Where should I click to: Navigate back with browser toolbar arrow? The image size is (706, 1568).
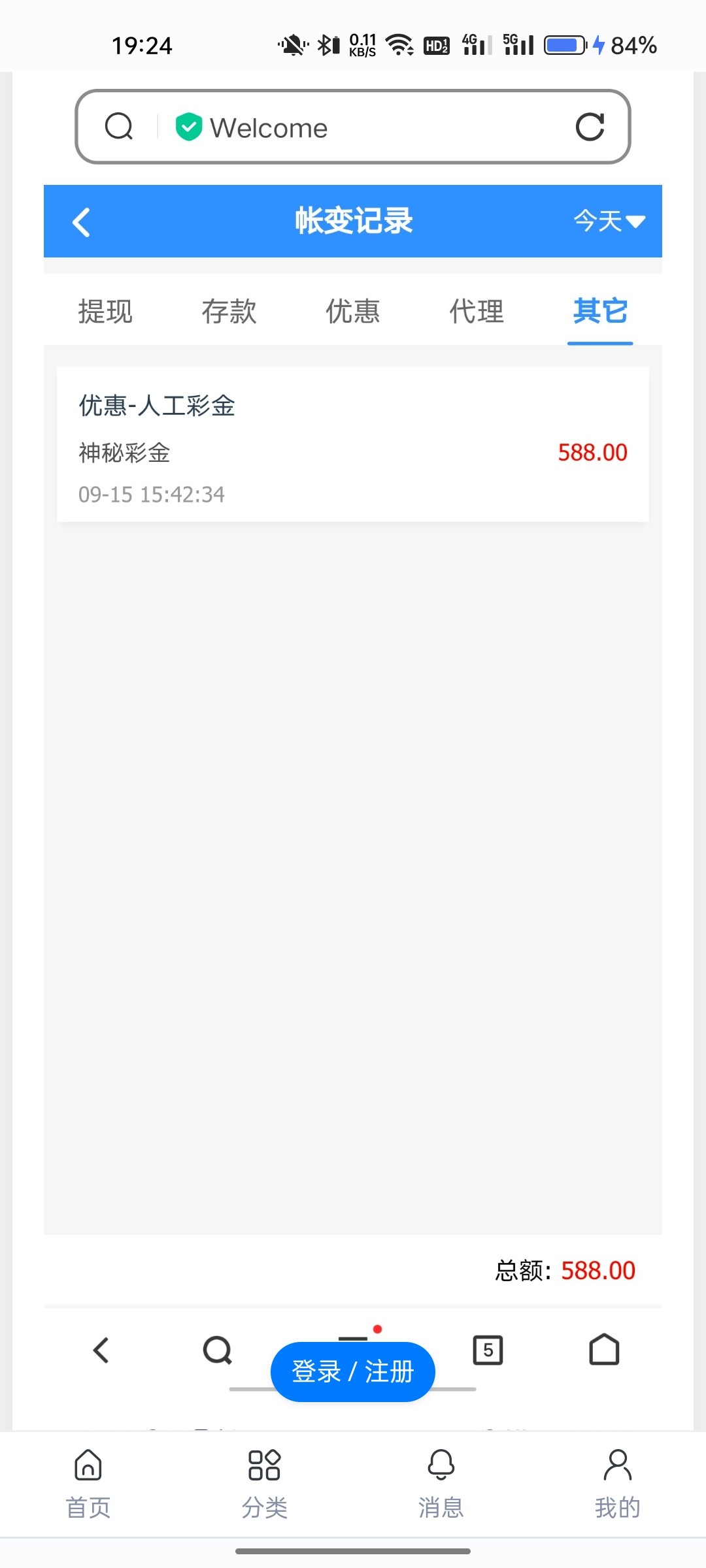(x=101, y=1350)
